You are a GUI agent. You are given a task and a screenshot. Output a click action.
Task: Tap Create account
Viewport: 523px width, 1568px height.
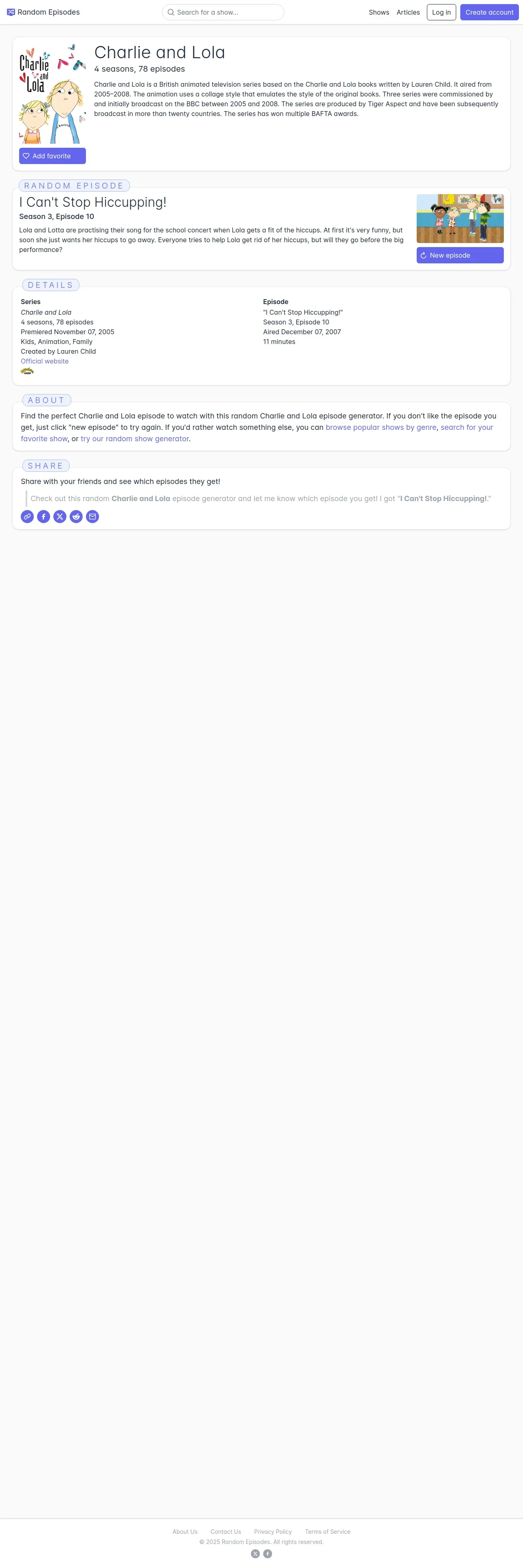pyautogui.click(x=490, y=12)
